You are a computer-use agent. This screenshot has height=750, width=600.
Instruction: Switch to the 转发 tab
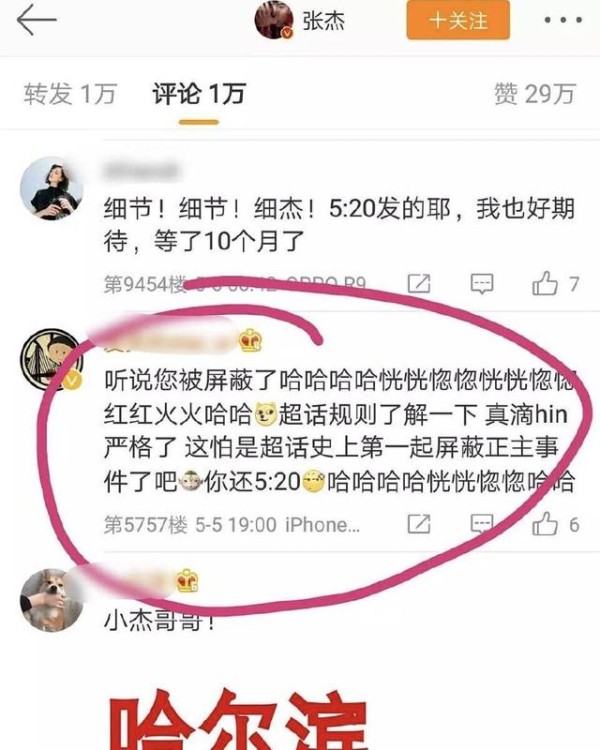[70, 94]
